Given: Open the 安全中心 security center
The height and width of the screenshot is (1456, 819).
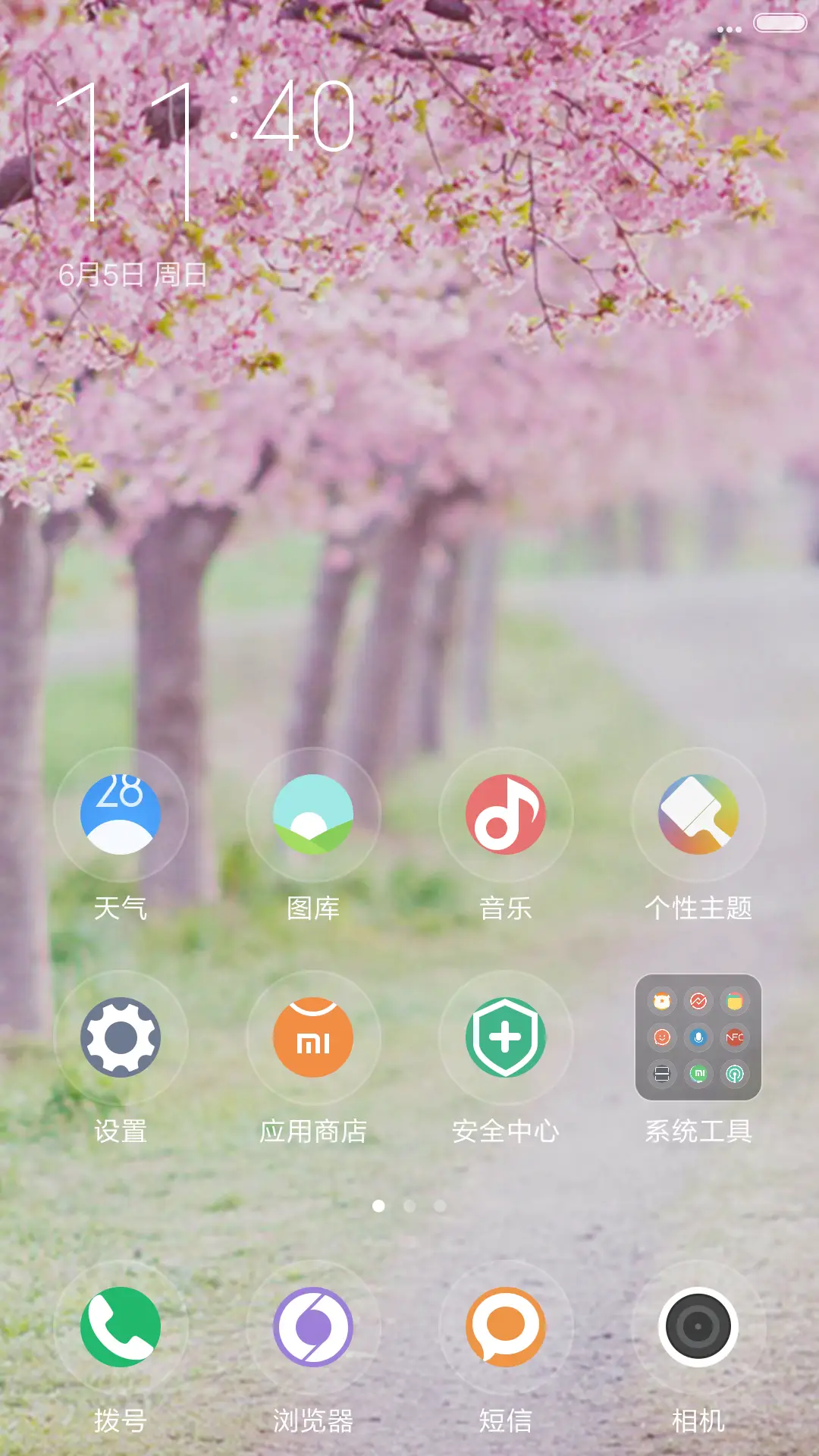Looking at the screenshot, I should tap(506, 1037).
